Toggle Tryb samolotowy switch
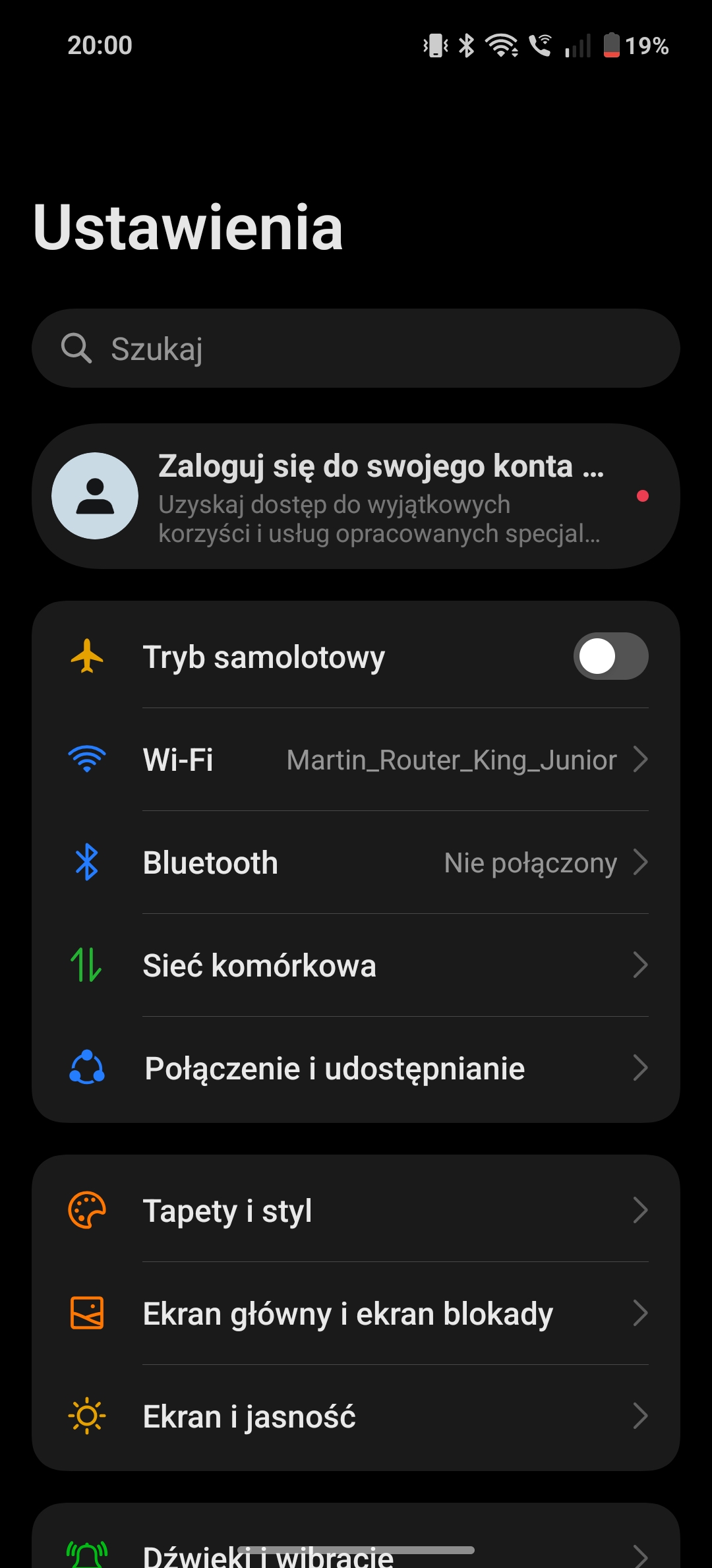 (x=610, y=656)
